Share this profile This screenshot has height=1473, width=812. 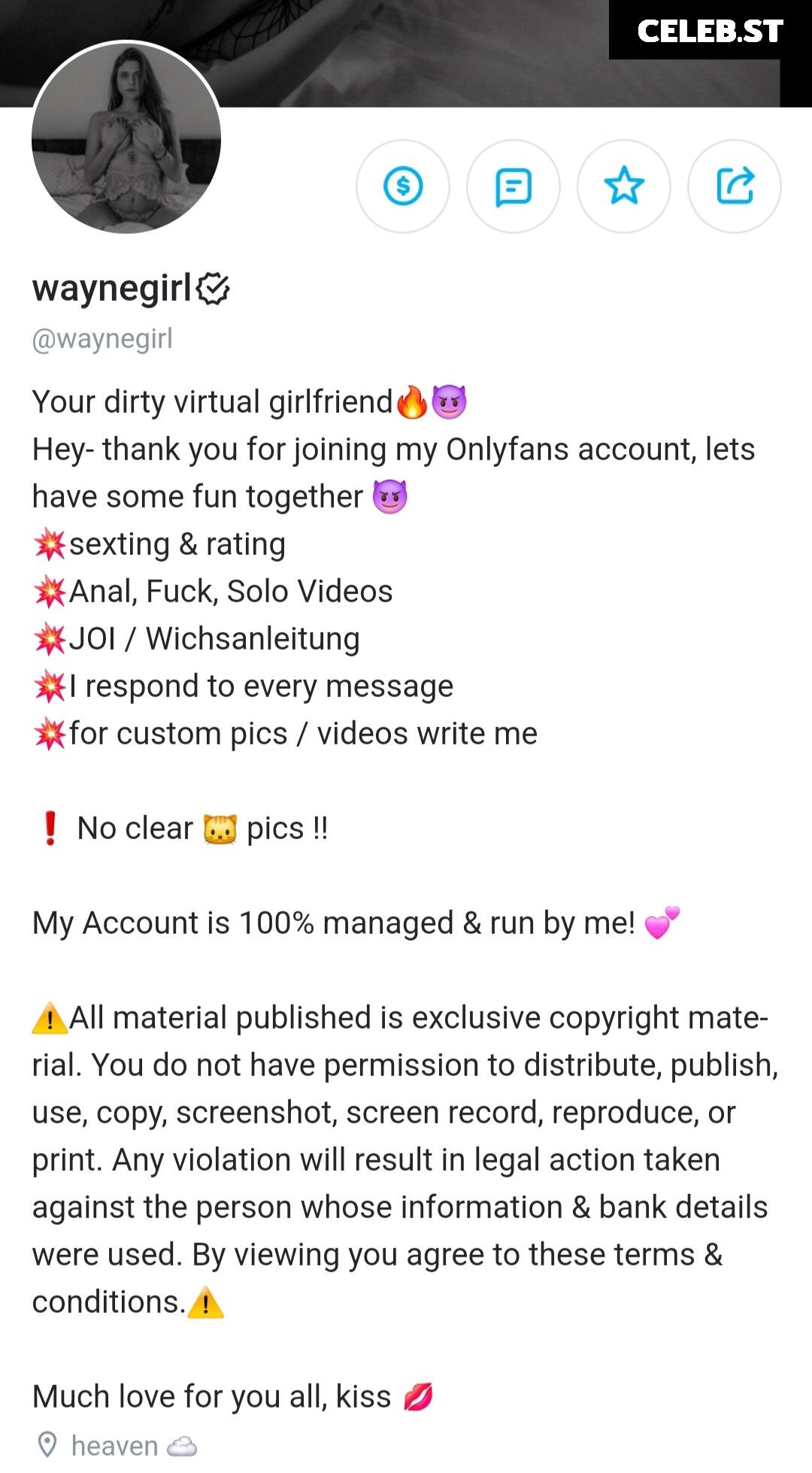735,186
